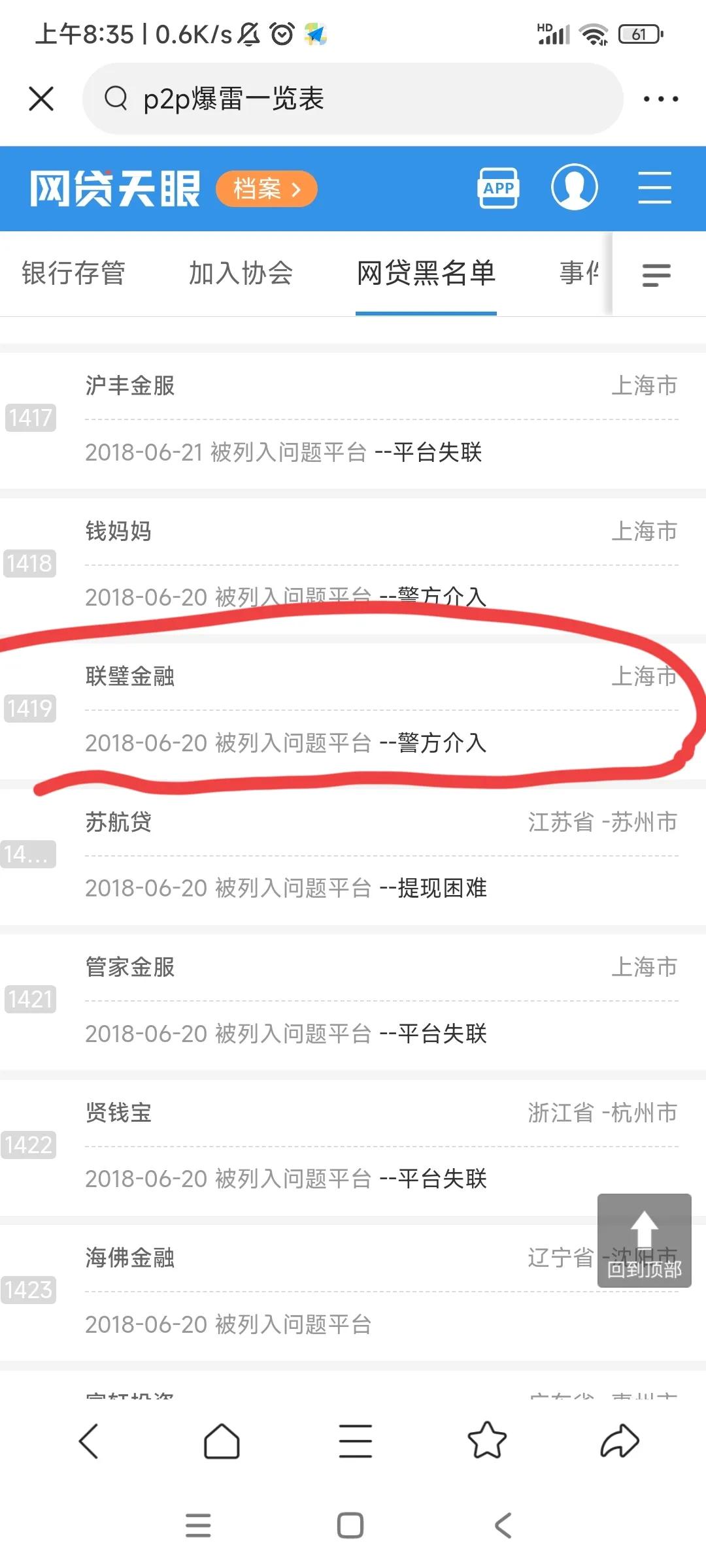This screenshot has width=706, height=1568.
Task: Tap the search magnifier icon in the search bar
Action: click(x=116, y=99)
